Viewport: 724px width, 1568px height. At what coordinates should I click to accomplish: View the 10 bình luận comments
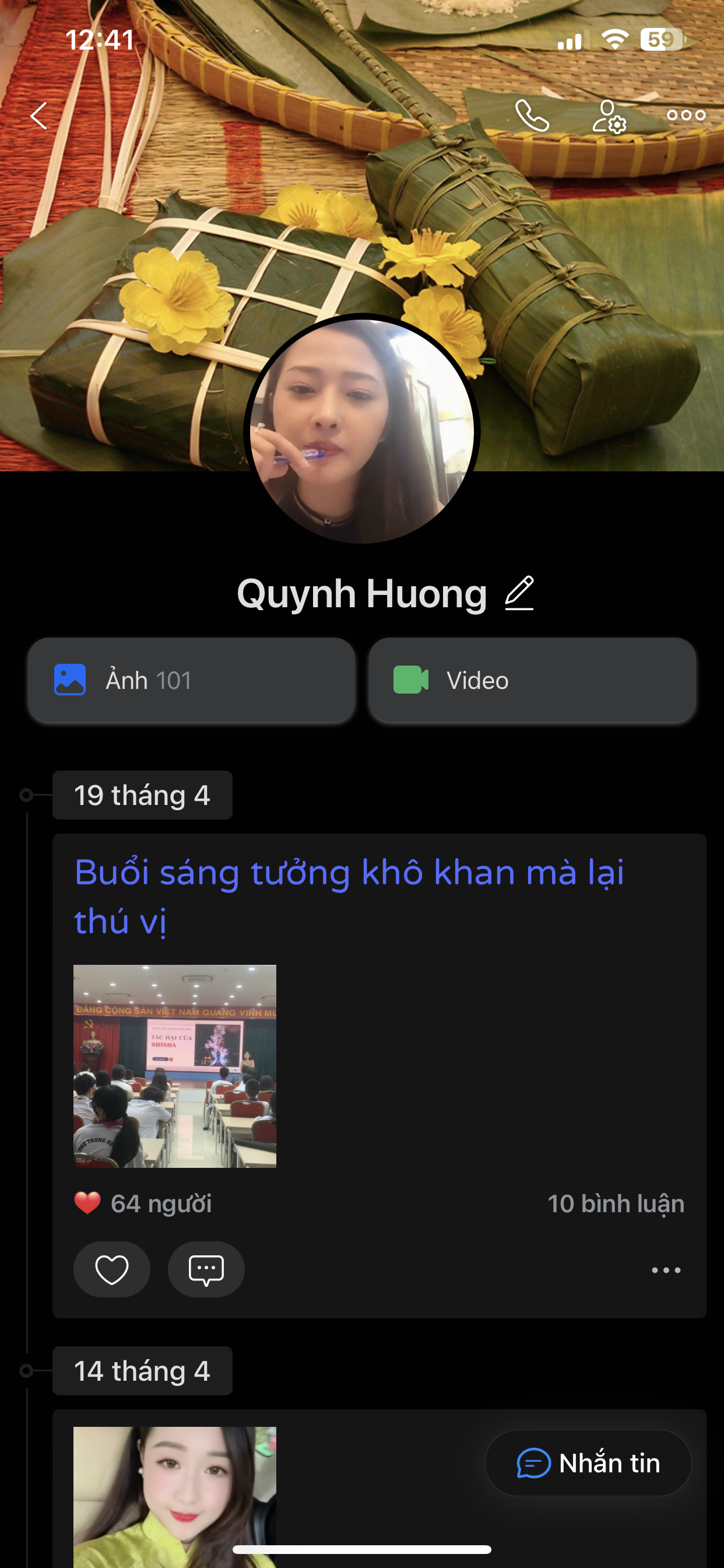616,1203
